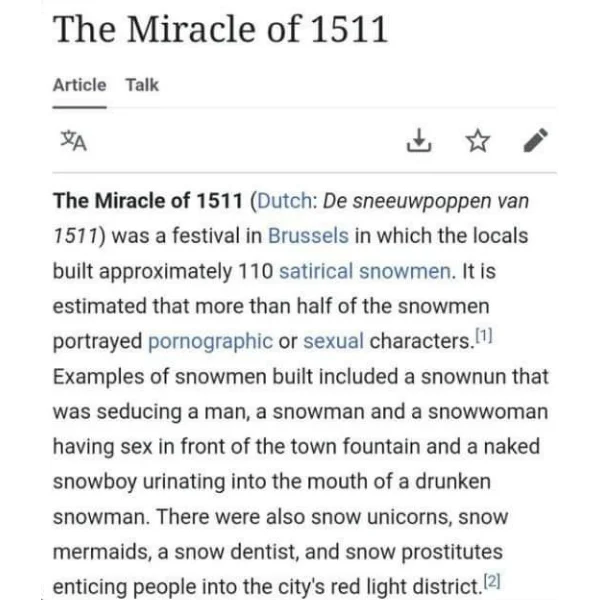The width and height of the screenshot is (600, 600).
Task: Switch to the Talk tab
Action: (142, 85)
